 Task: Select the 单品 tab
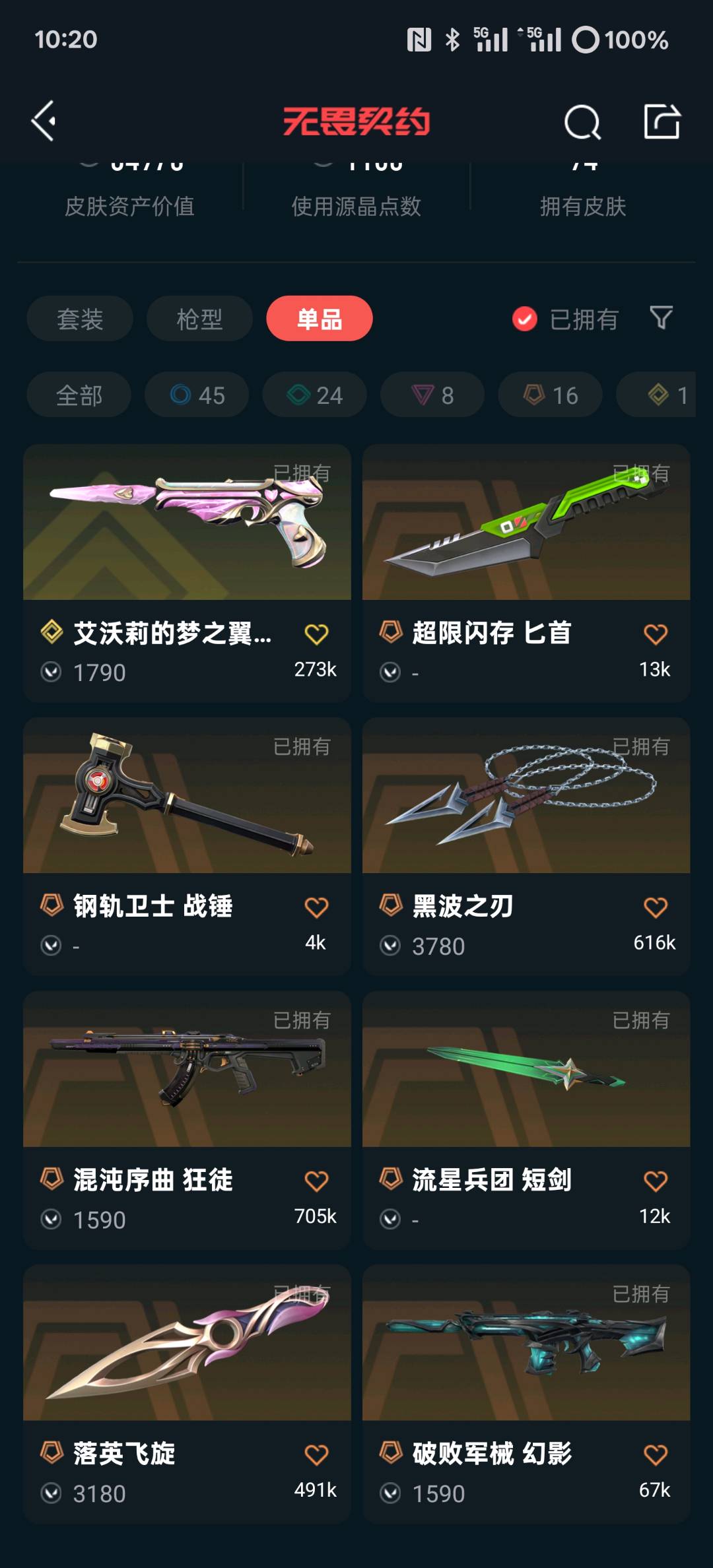click(x=320, y=319)
